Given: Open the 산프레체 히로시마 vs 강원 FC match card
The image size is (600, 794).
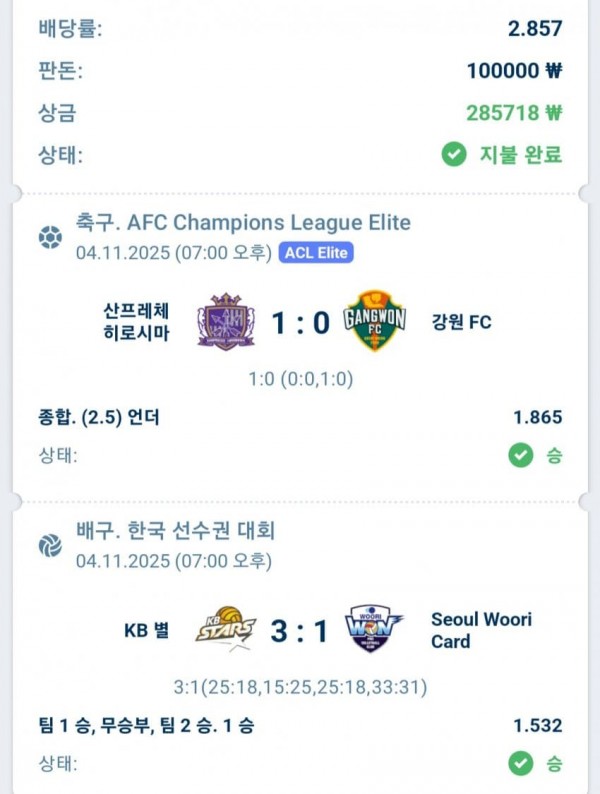Looking at the screenshot, I should (300, 322).
